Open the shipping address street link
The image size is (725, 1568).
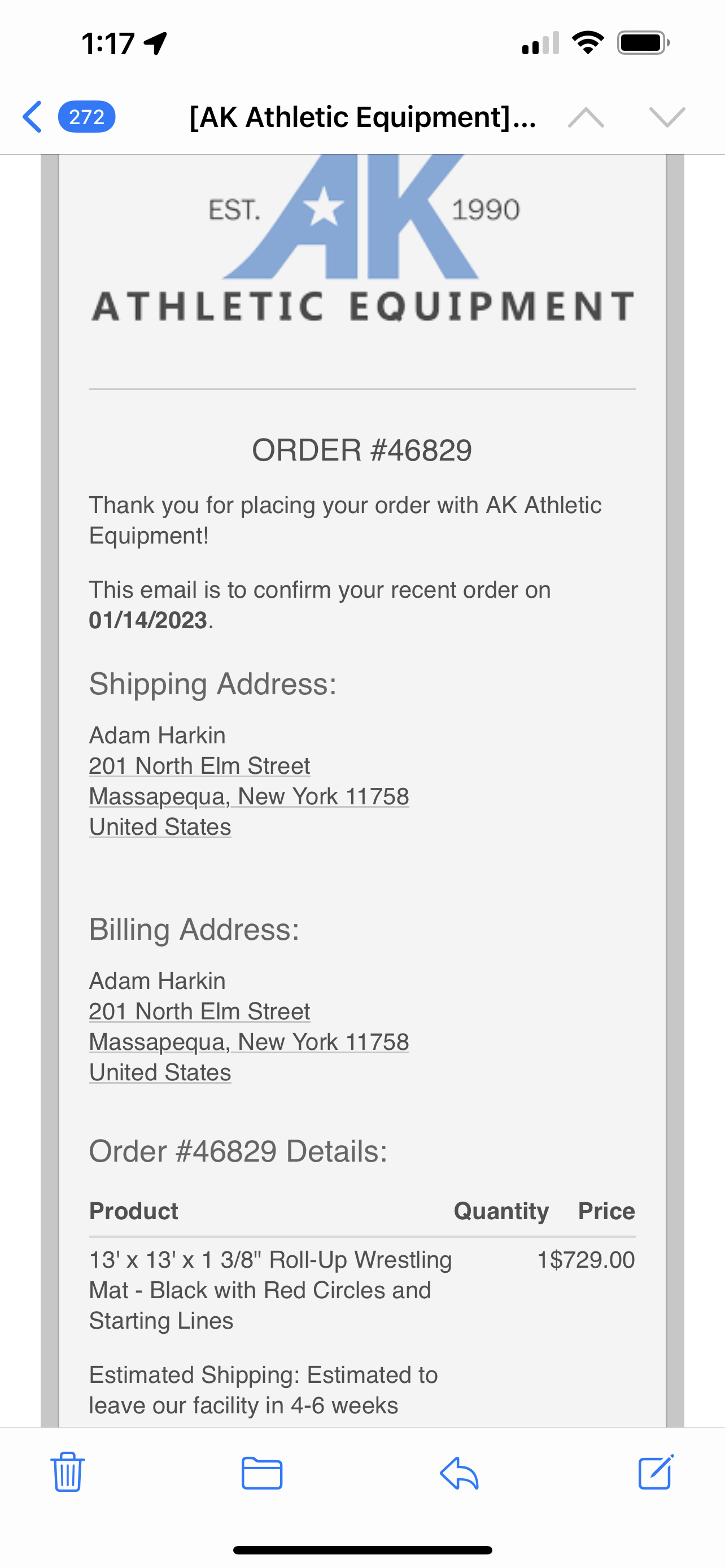(x=200, y=766)
